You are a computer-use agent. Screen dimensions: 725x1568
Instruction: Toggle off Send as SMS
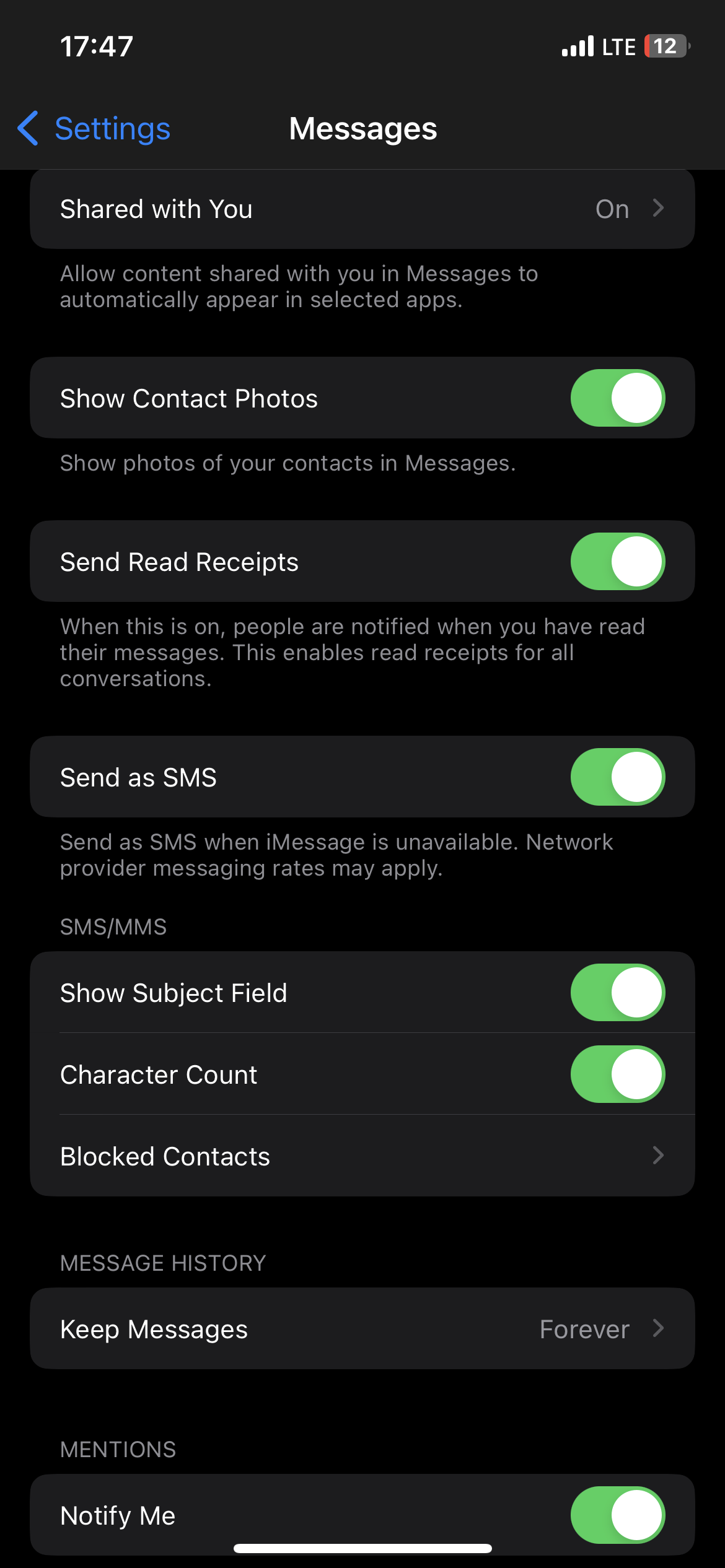(x=617, y=777)
